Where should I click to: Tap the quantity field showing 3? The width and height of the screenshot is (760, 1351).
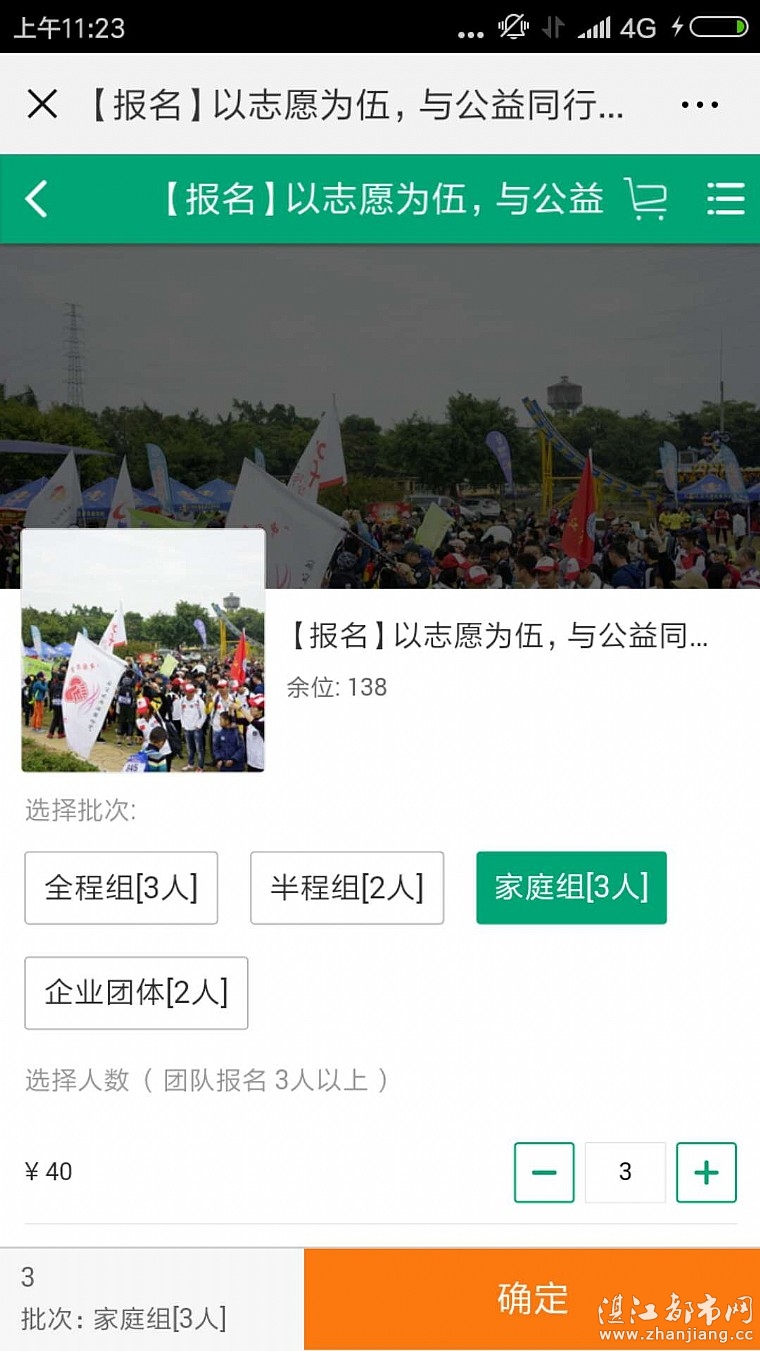coord(625,1172)
